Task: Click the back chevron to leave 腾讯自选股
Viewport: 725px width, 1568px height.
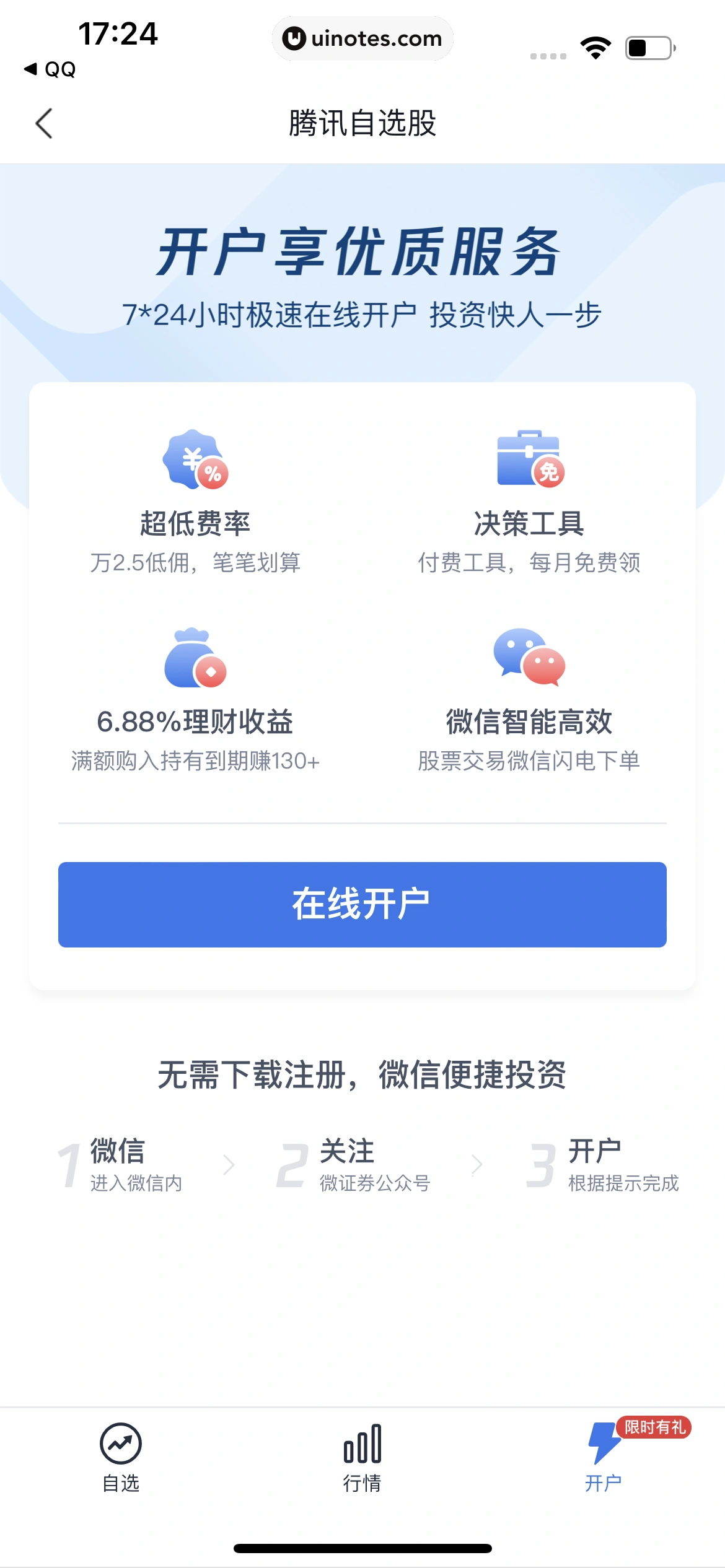Action: pyautogui.click(x=43, y=123)
